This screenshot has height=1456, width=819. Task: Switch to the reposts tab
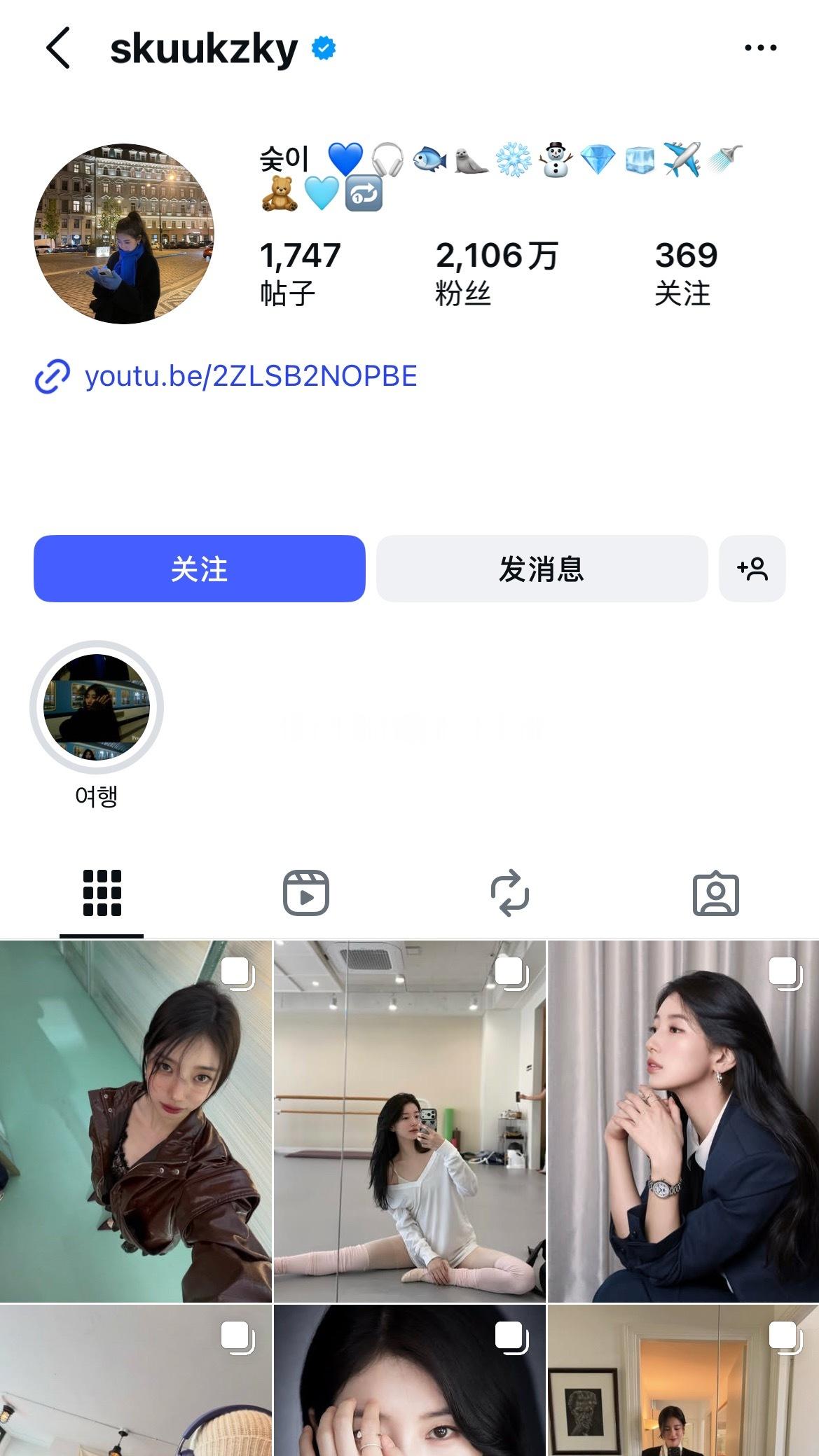click(x=510, y=893)
